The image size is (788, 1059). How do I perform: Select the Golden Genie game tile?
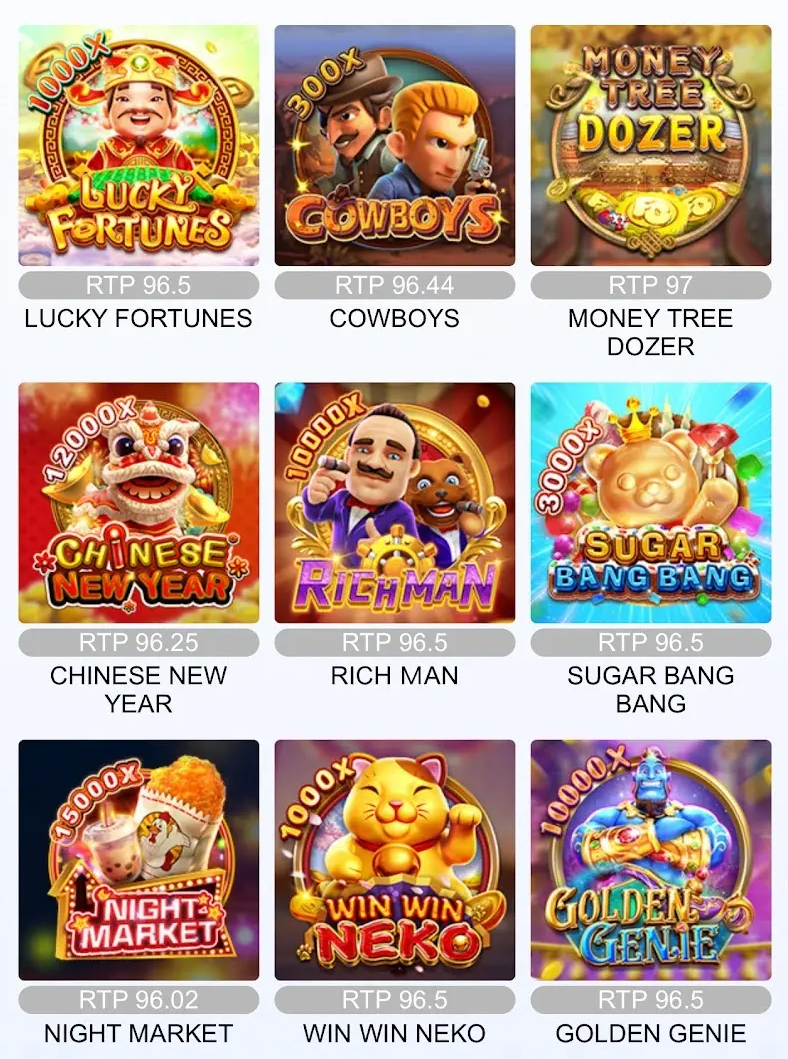point(650,860)
